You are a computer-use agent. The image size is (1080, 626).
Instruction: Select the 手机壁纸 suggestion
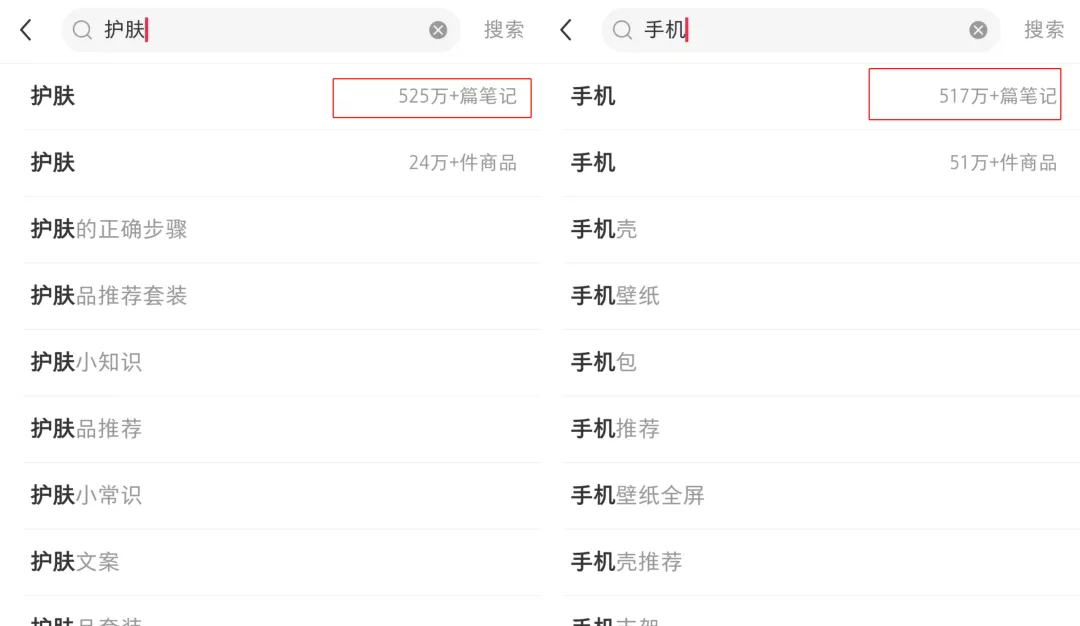pos(615,296)
